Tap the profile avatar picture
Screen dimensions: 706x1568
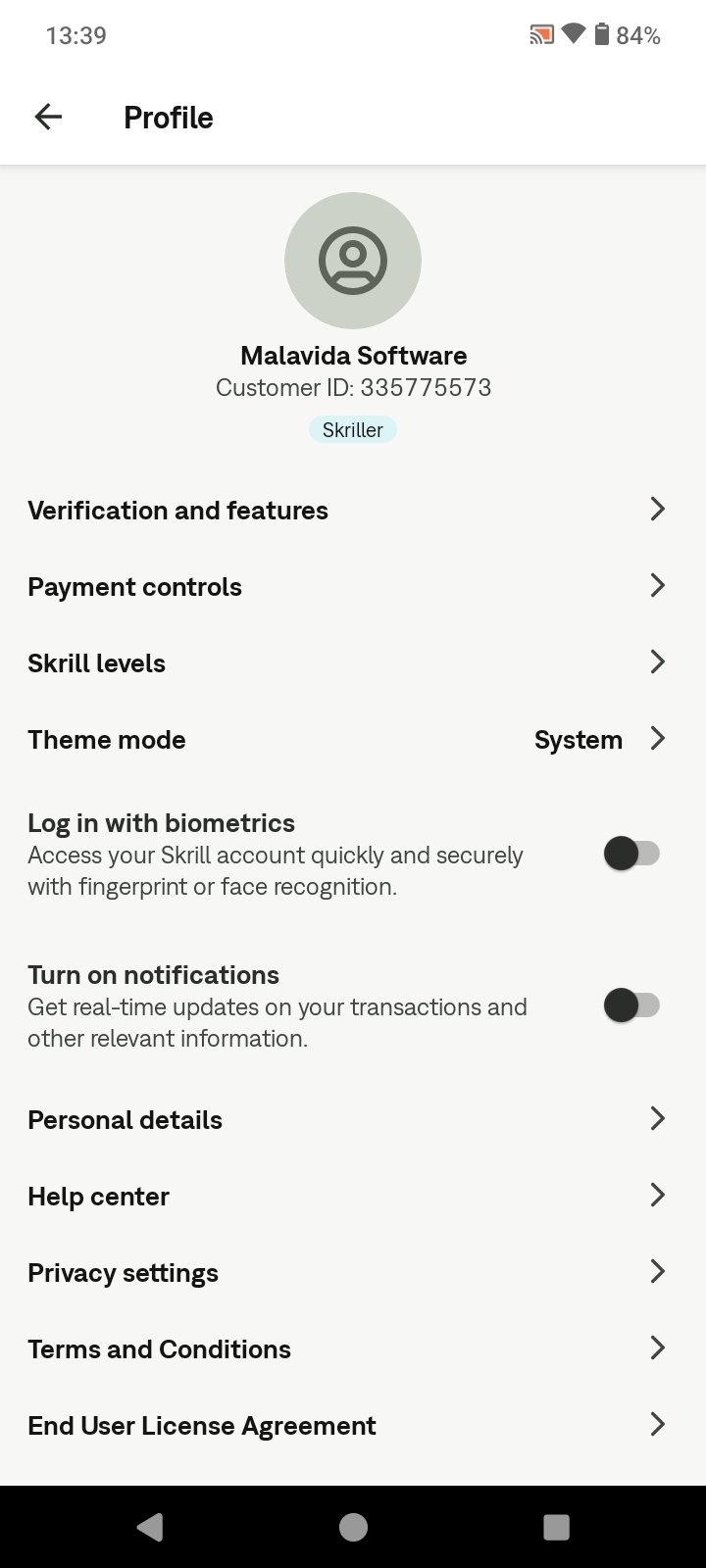pos(353,261)
